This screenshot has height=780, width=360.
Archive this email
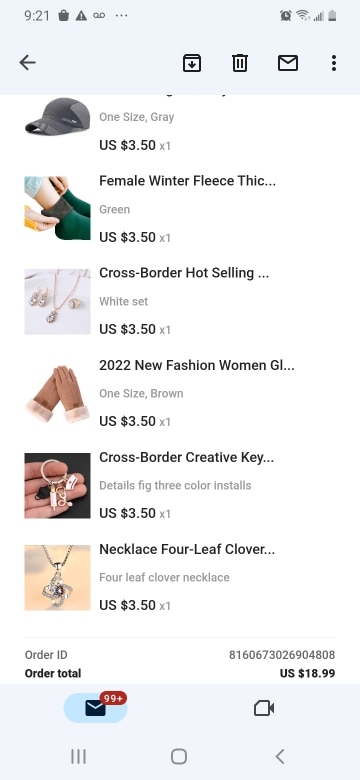pyautogui.click(x=192, y=63)
